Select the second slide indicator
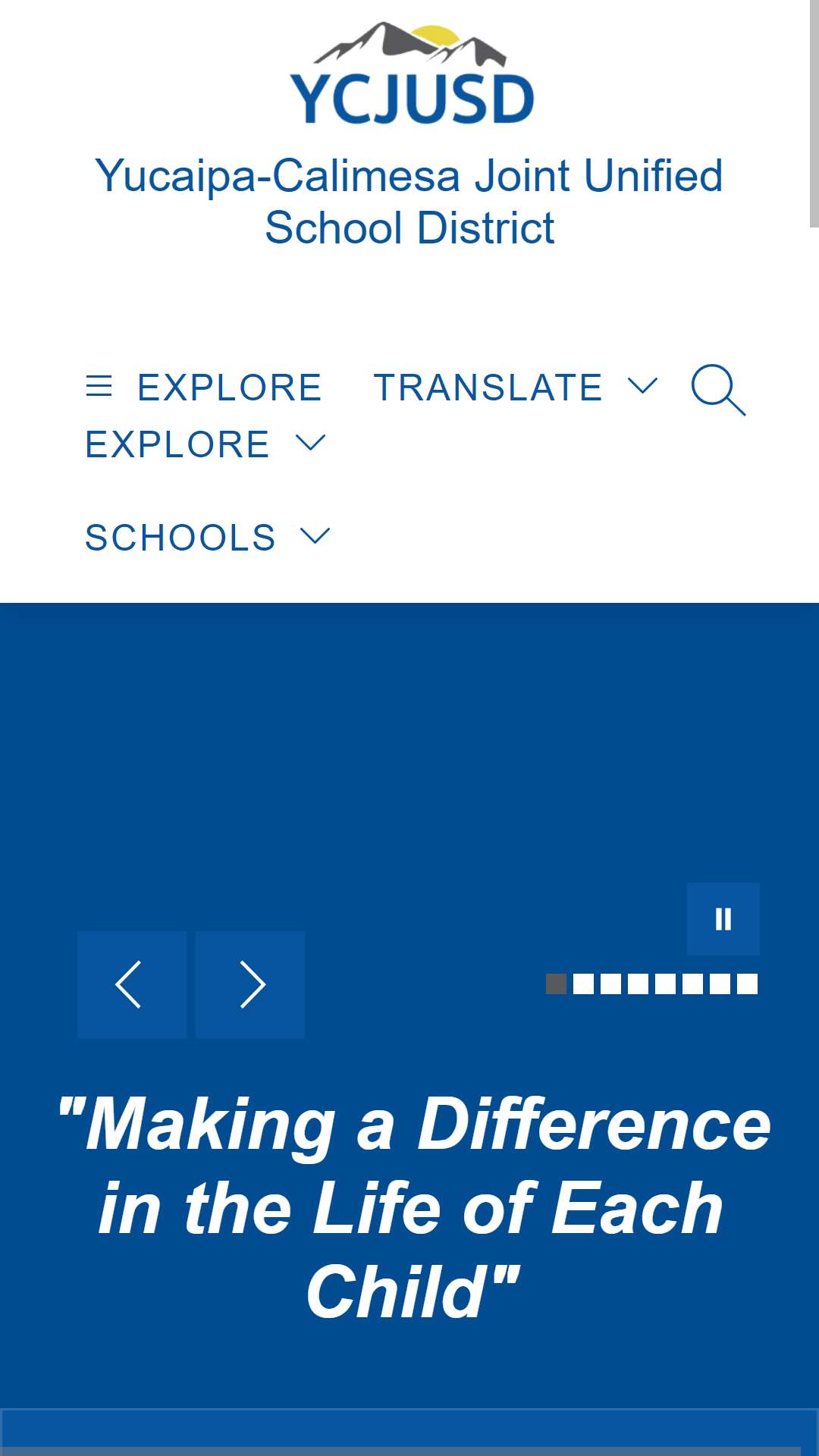The image size is (819, 1456). (x=584, y=984)
